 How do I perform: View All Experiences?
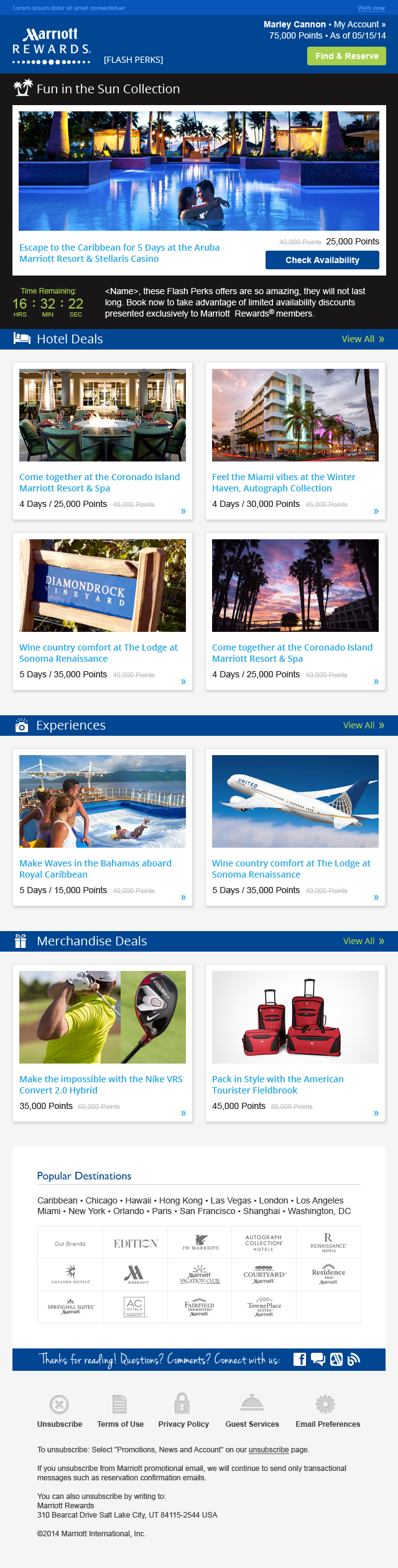click(x=363, y=725)
